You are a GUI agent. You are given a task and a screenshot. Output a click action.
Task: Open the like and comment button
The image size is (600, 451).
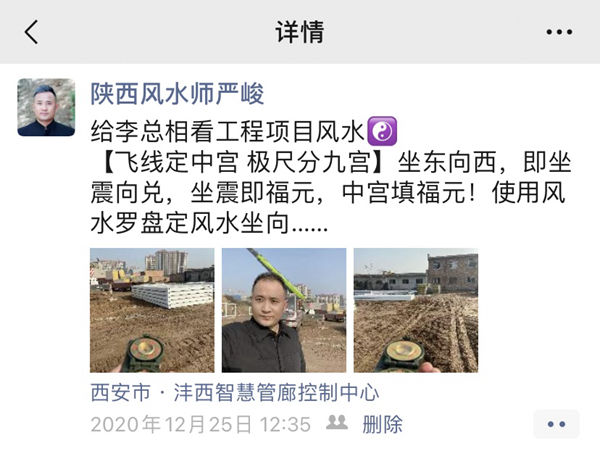click(555, 424)
